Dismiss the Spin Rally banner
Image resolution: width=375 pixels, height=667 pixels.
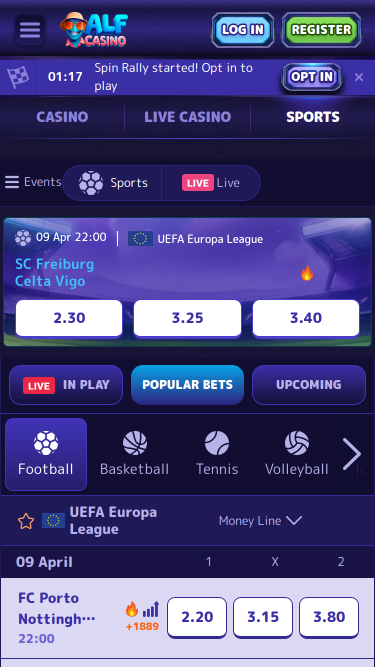pyautogui.click(x=359, y=77)
